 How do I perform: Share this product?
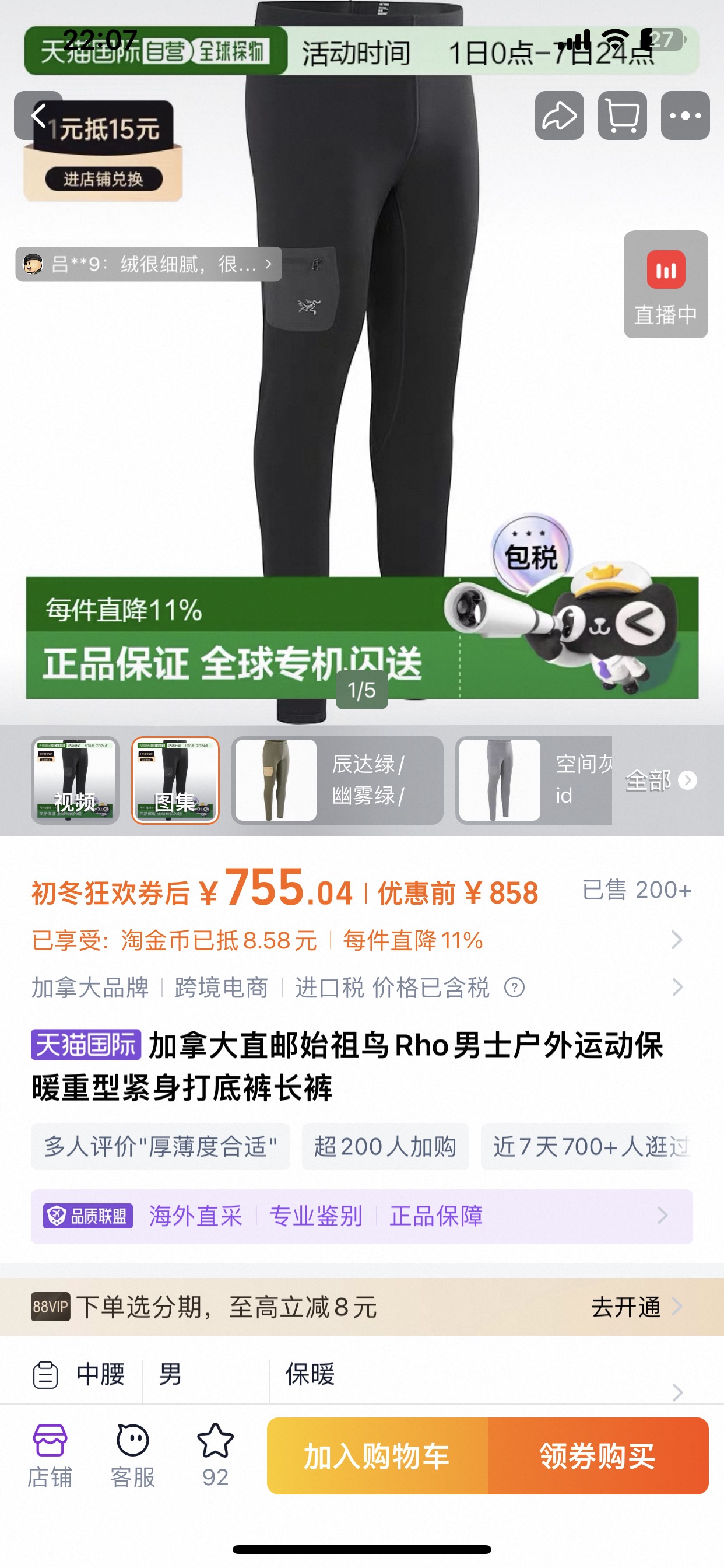[559, 116]
